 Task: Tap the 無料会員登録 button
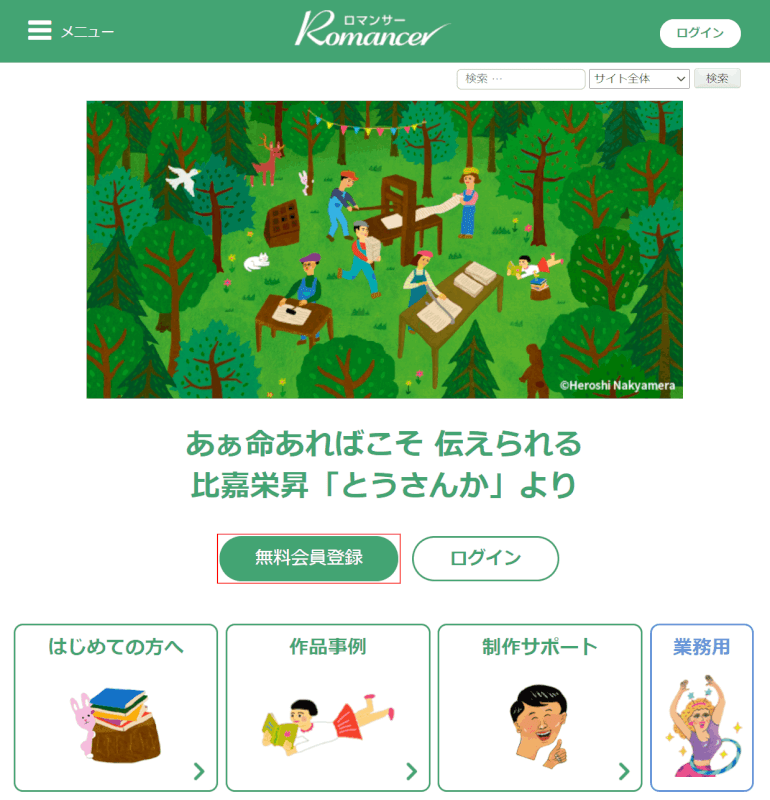click(x=309, y=558)
